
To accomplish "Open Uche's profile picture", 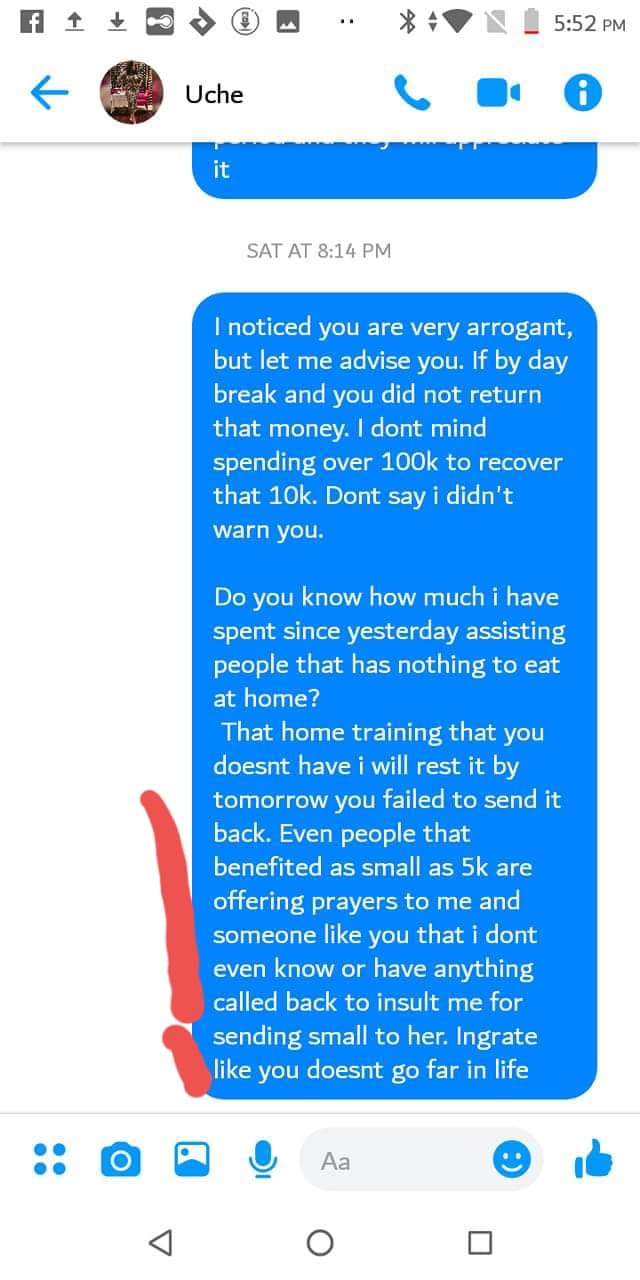I will tap(131, 93).
